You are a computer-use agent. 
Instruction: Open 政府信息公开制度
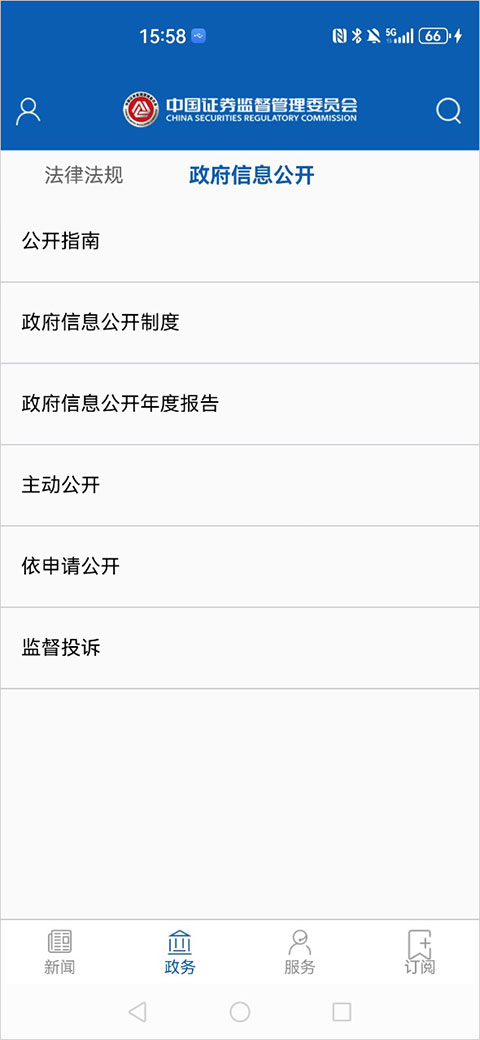coord(240,323)
